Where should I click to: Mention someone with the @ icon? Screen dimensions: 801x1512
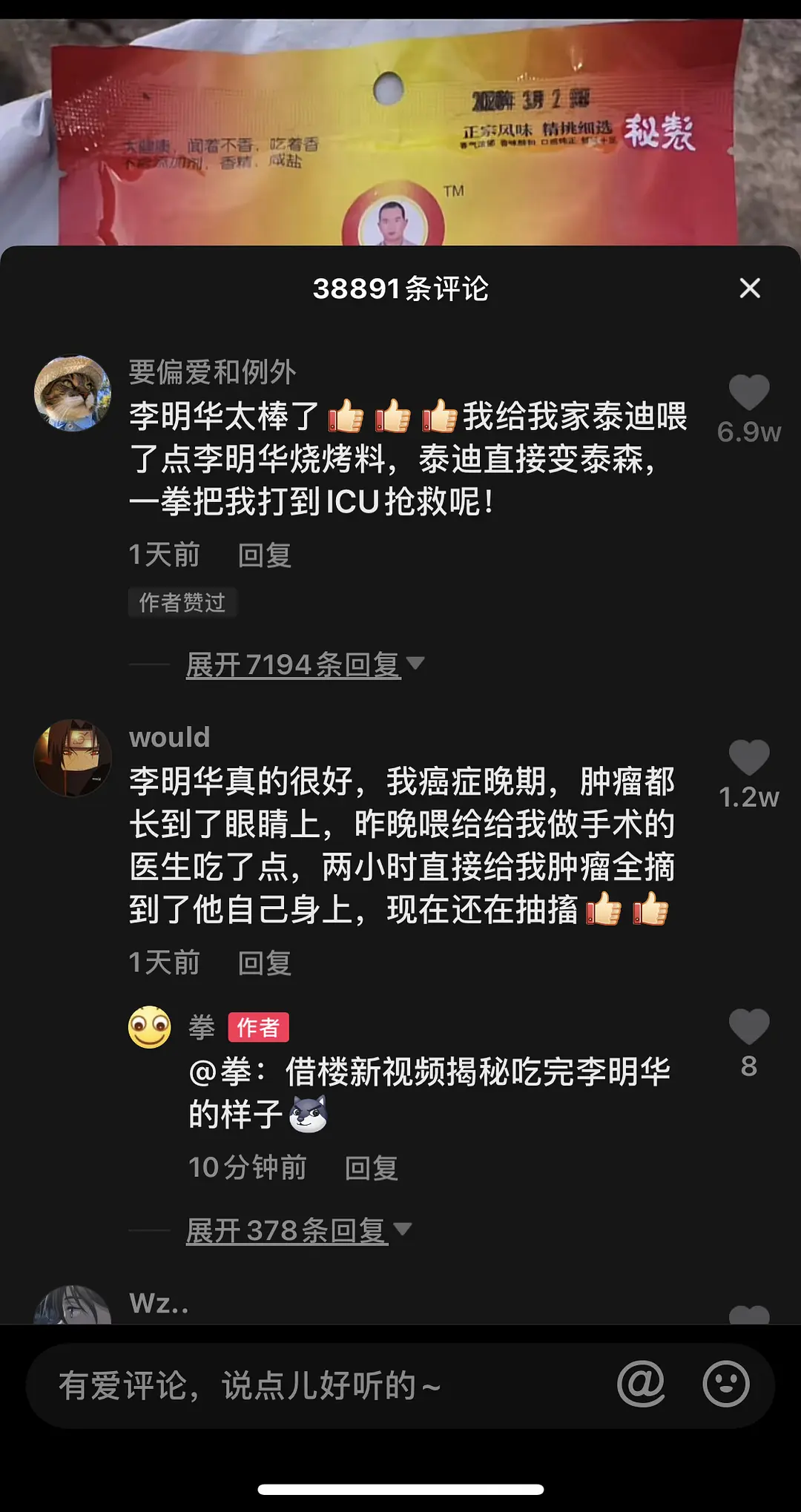click(641, 1384)
